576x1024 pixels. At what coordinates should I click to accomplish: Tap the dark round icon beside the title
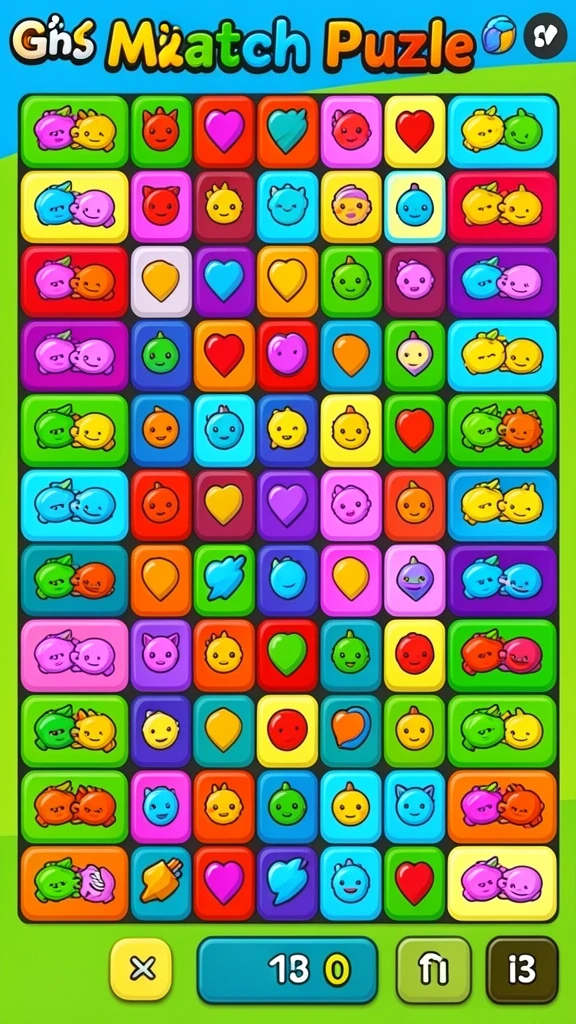[x=544, y=37]
